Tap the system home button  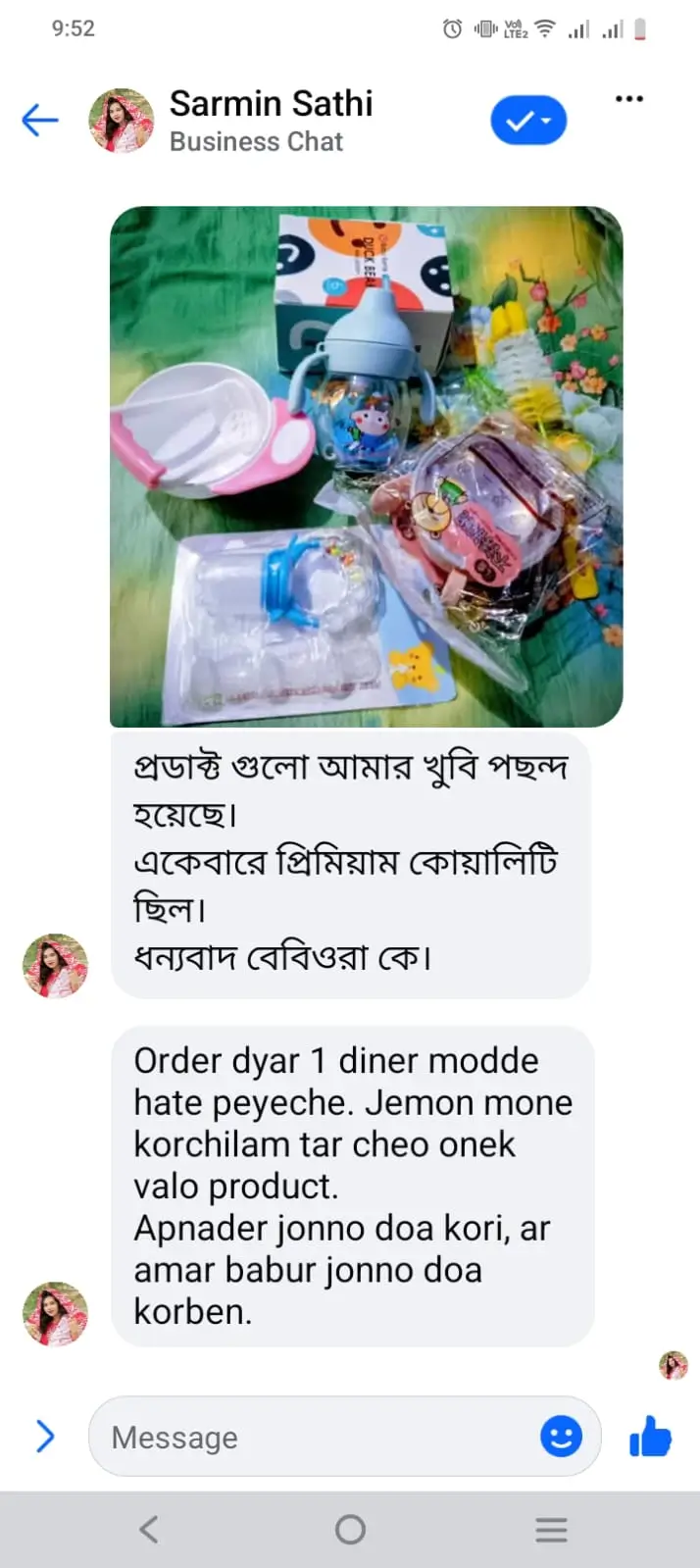click(x=350, y=1530)
